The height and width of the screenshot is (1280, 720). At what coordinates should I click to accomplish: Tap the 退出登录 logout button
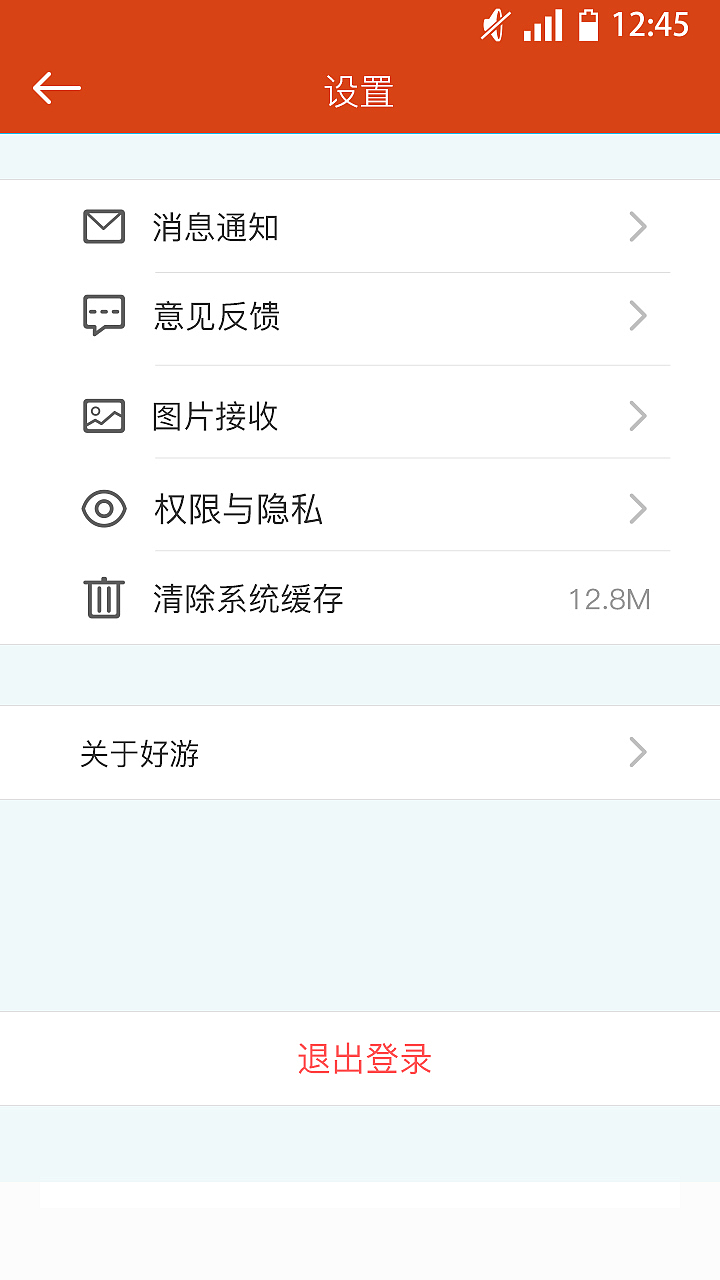point(362,1058)
